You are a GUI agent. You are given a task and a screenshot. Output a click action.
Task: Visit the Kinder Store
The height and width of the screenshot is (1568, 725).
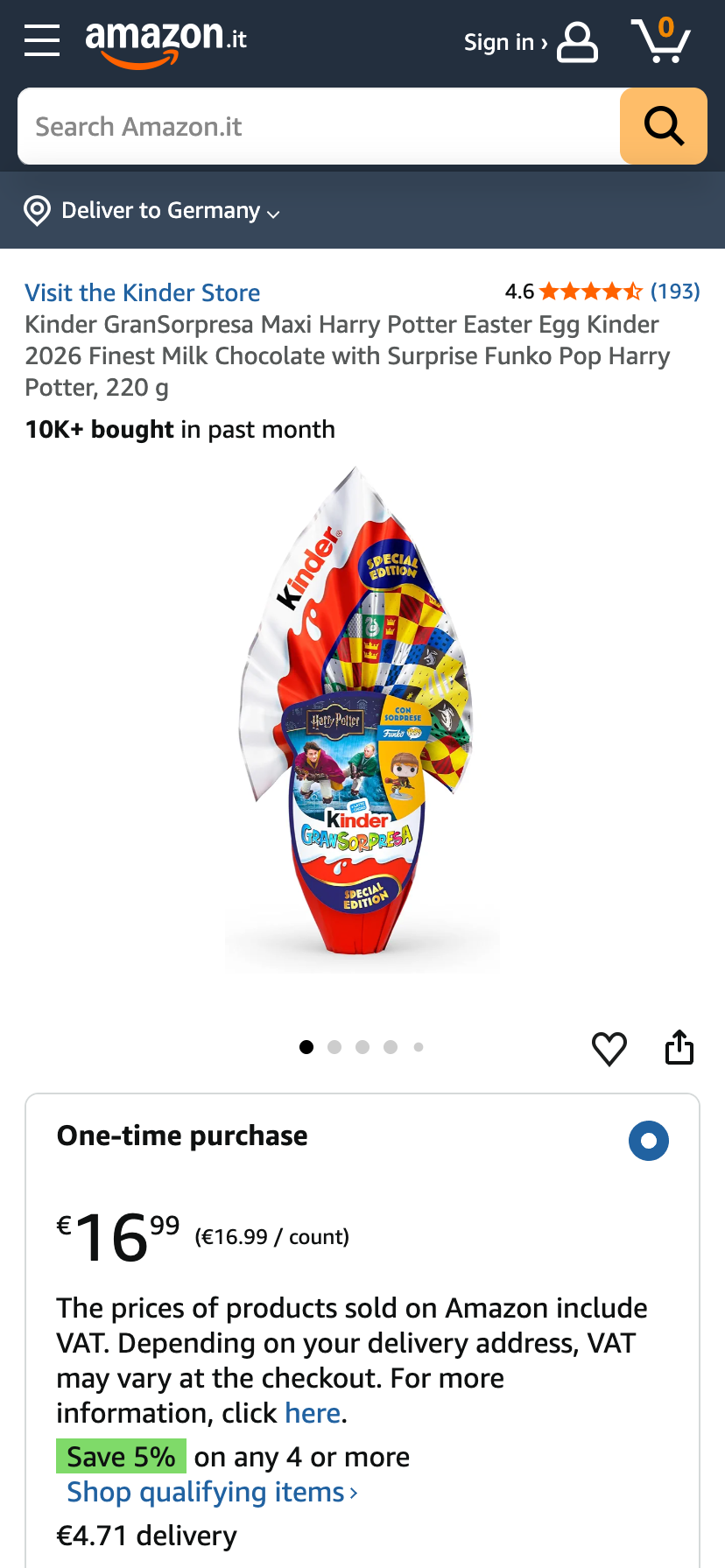click(142, 292)
